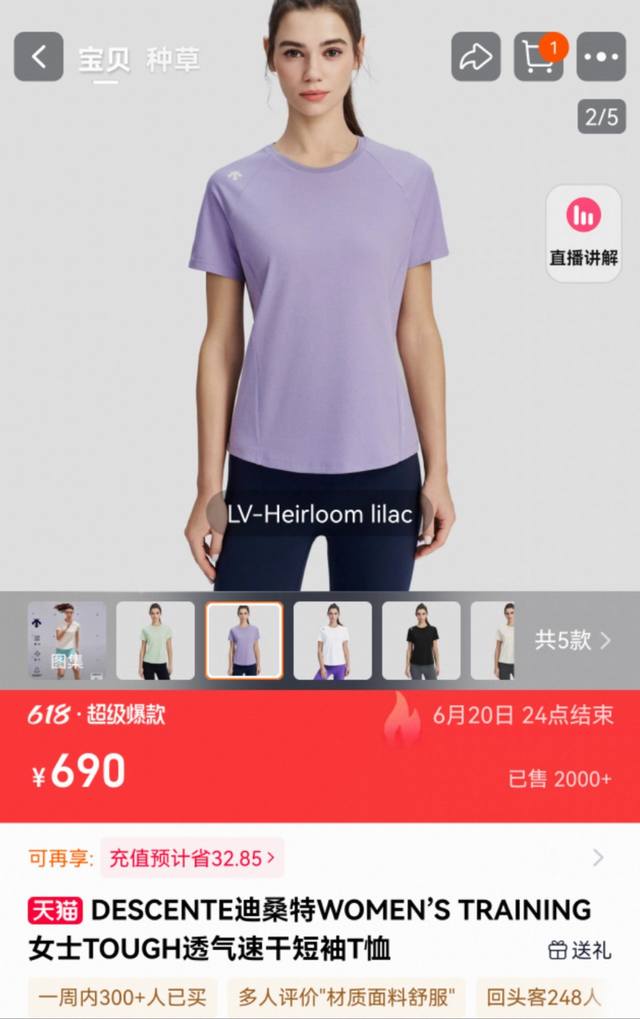
Task: Open the 一周内300+人已买 chip
Action: (x=122, y=997)
